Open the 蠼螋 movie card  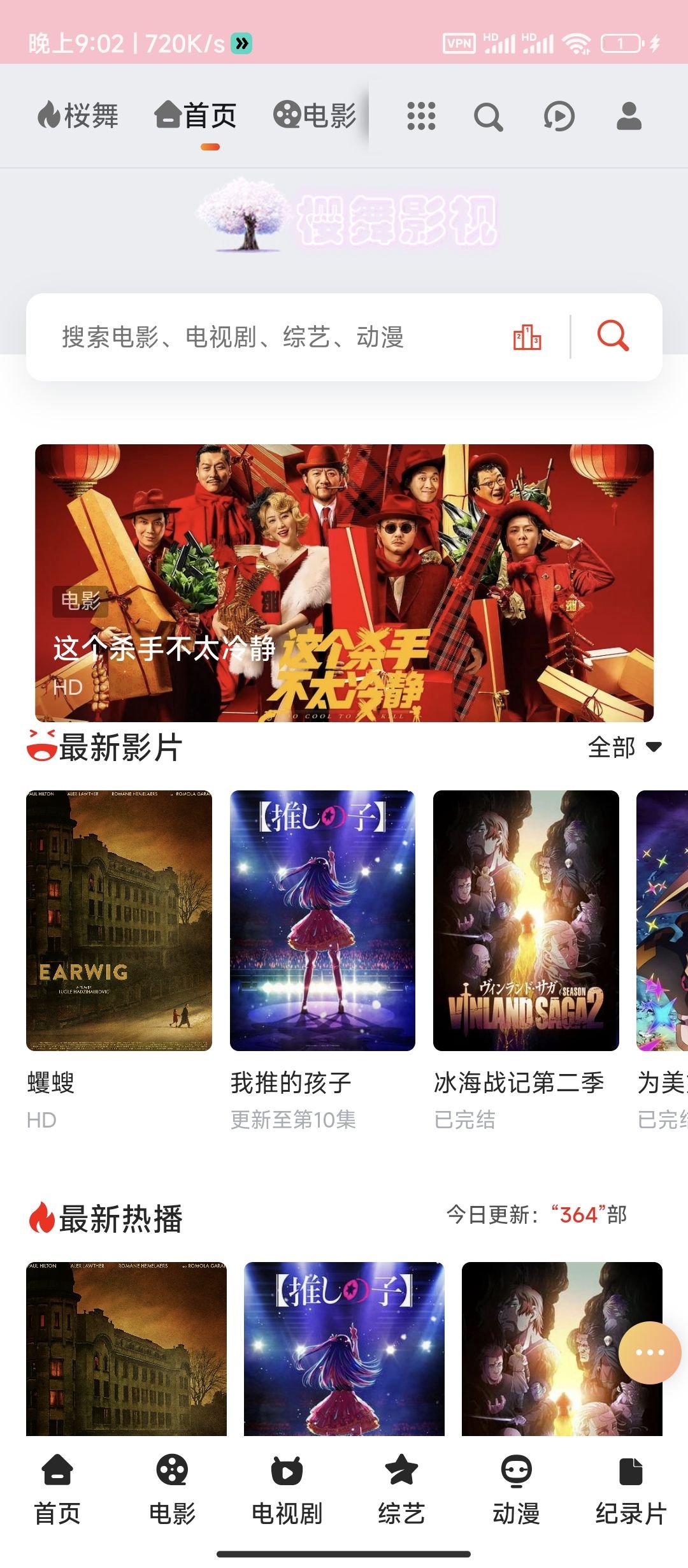point(119,920)
